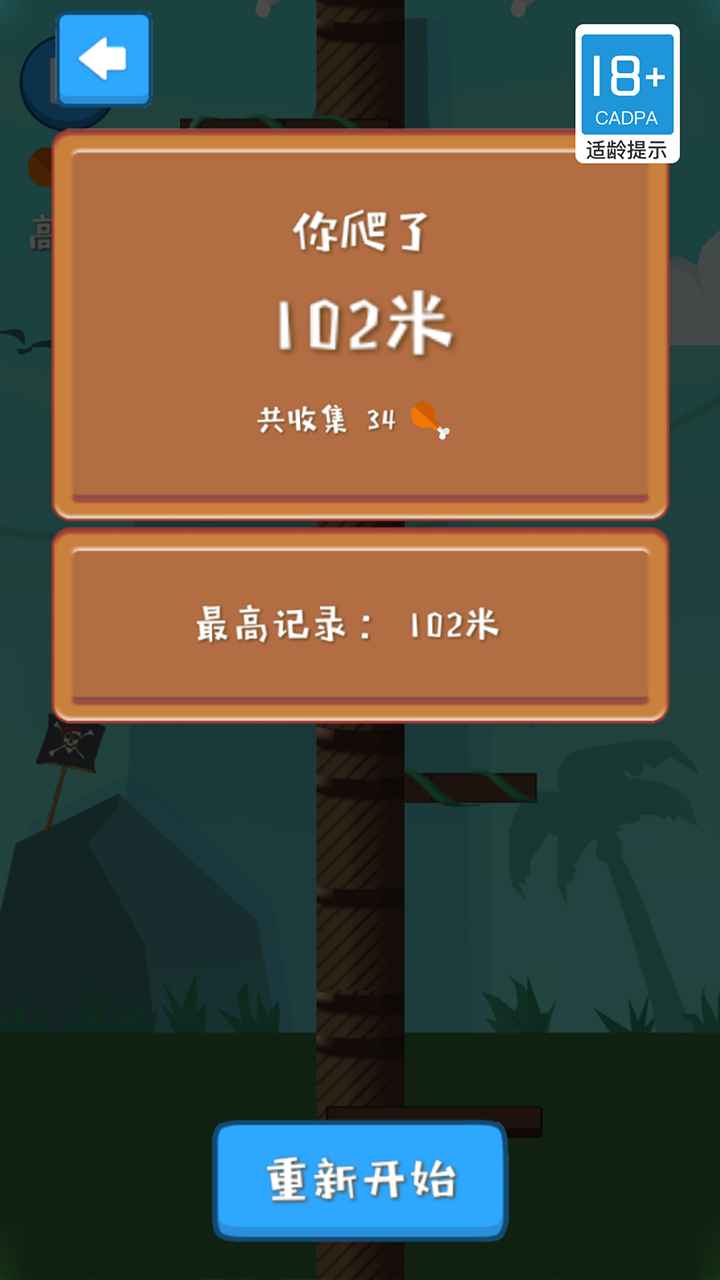The image size is (720, 1280).
Task: Tap 重新开始 to restart the game
Action: [360, 1180]
